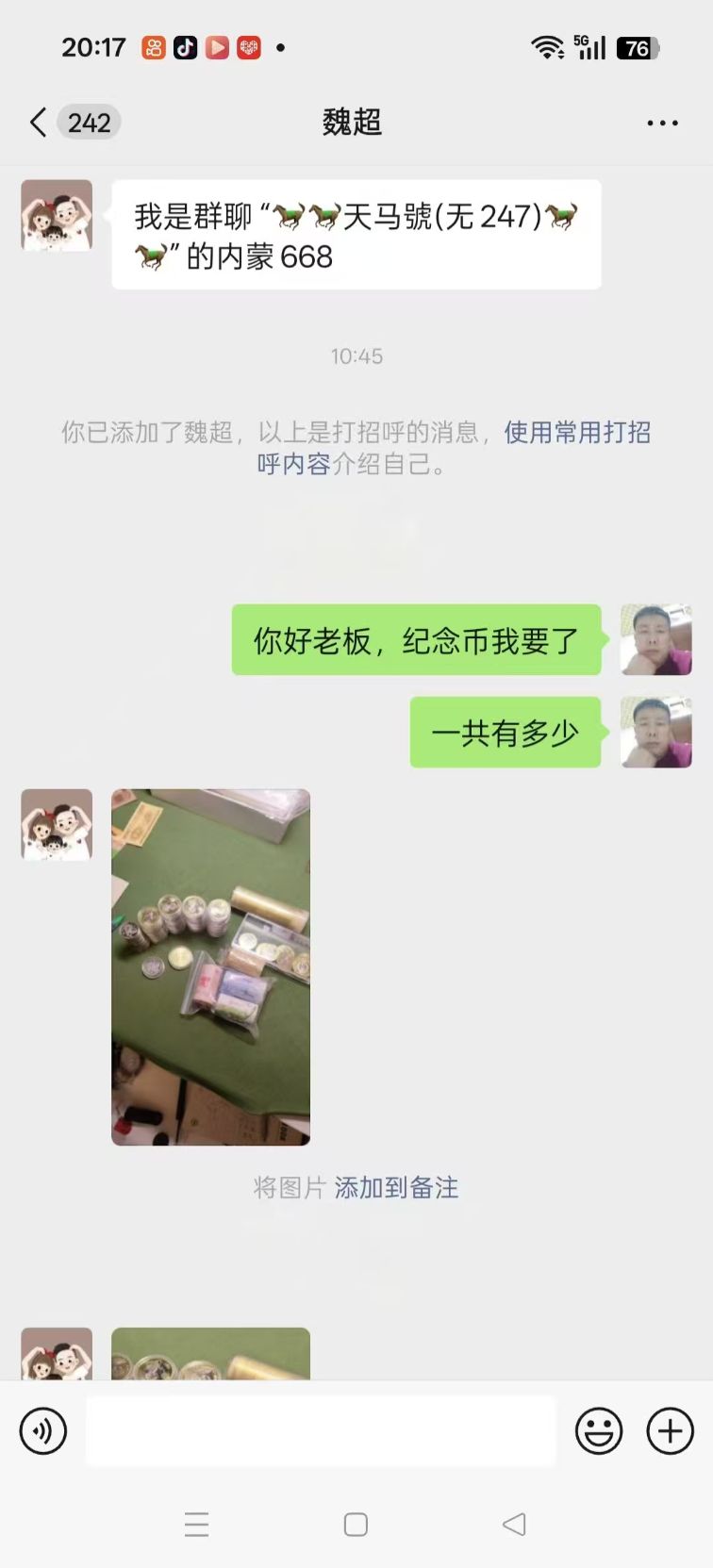Tap the system back button
The height and width of the screenshot is (1568, 713).
[x=514, y=1525]
